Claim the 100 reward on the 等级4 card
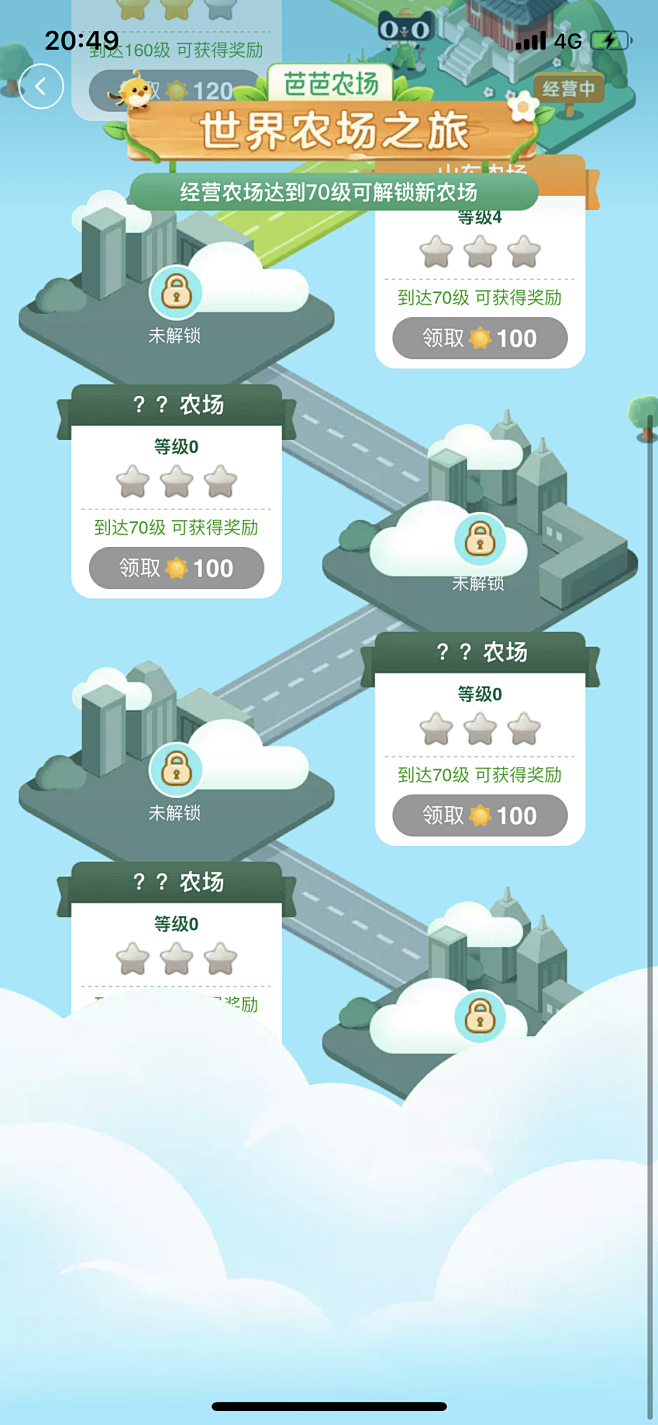This screenshot has width=658, height=1425. tap(480, 338)
